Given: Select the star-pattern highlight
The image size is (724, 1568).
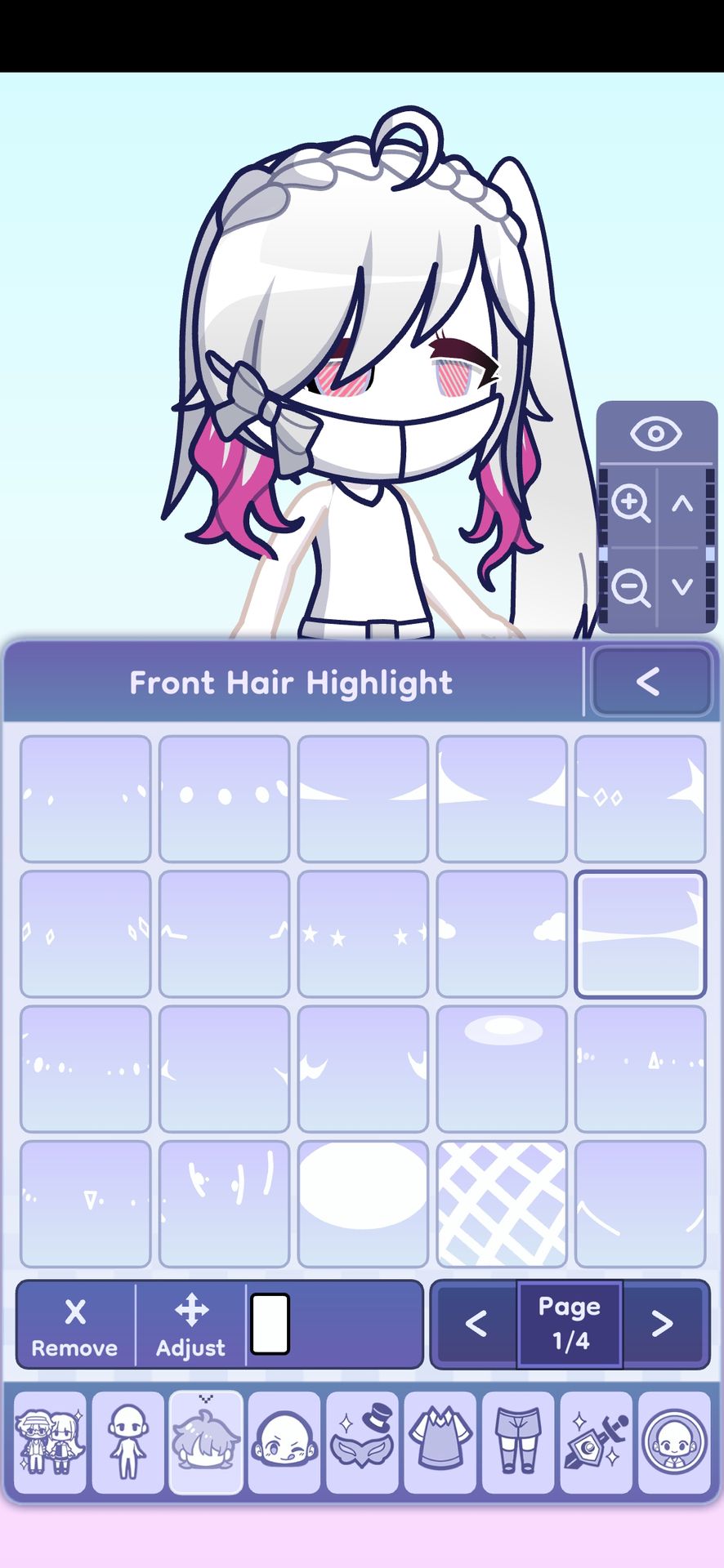Looking at the screenshot, I should point(363,934).
